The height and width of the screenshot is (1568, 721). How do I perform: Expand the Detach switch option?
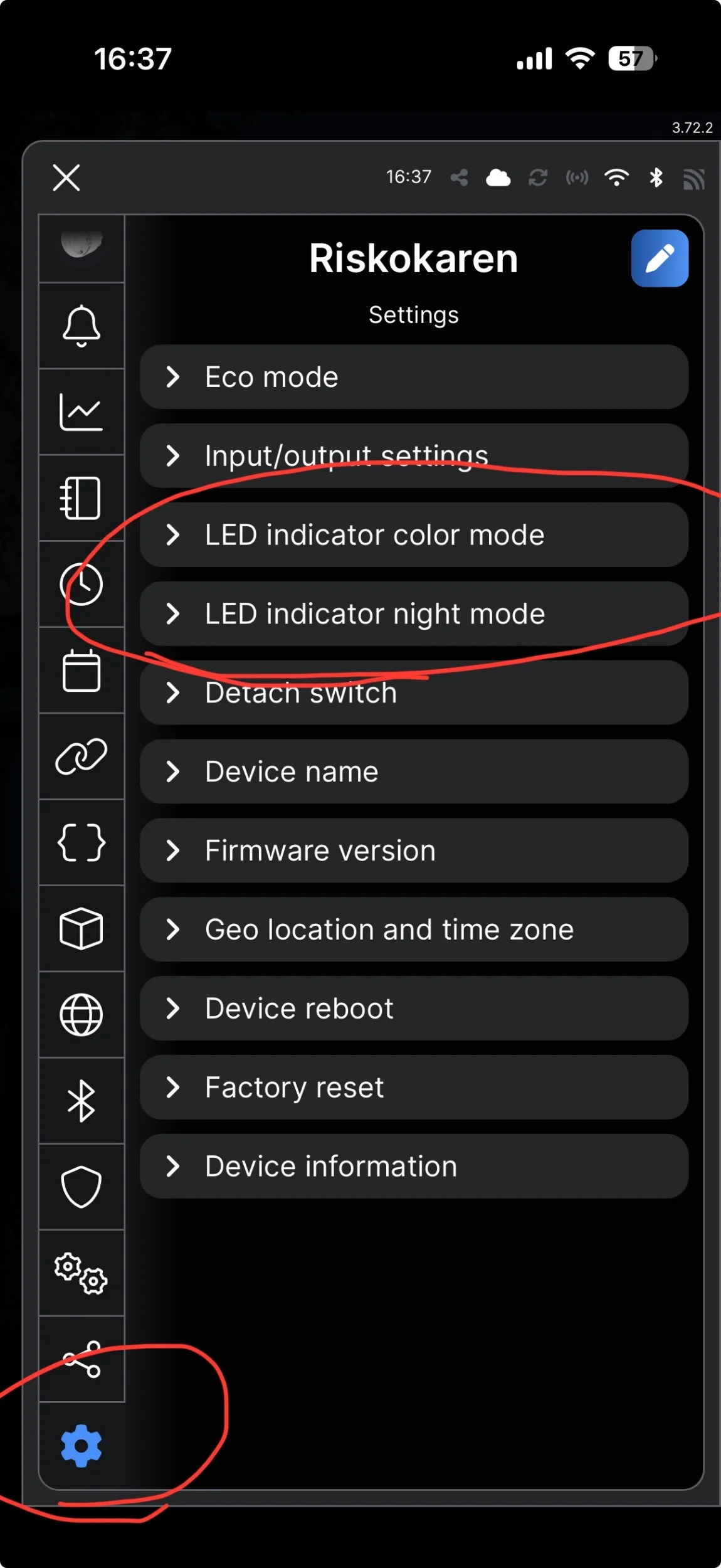[414, 693]
